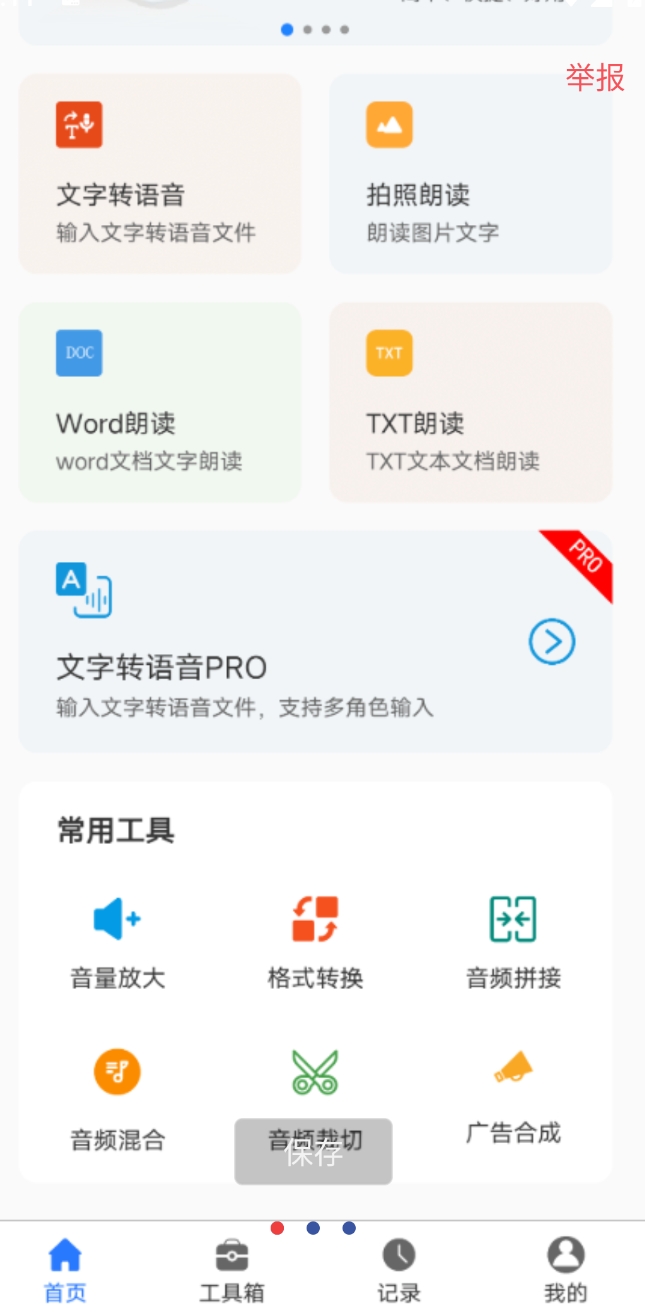Open the 广告合成 tool
The width and height of the screenshot is (645, 1312).
(x=513, y=1095)
